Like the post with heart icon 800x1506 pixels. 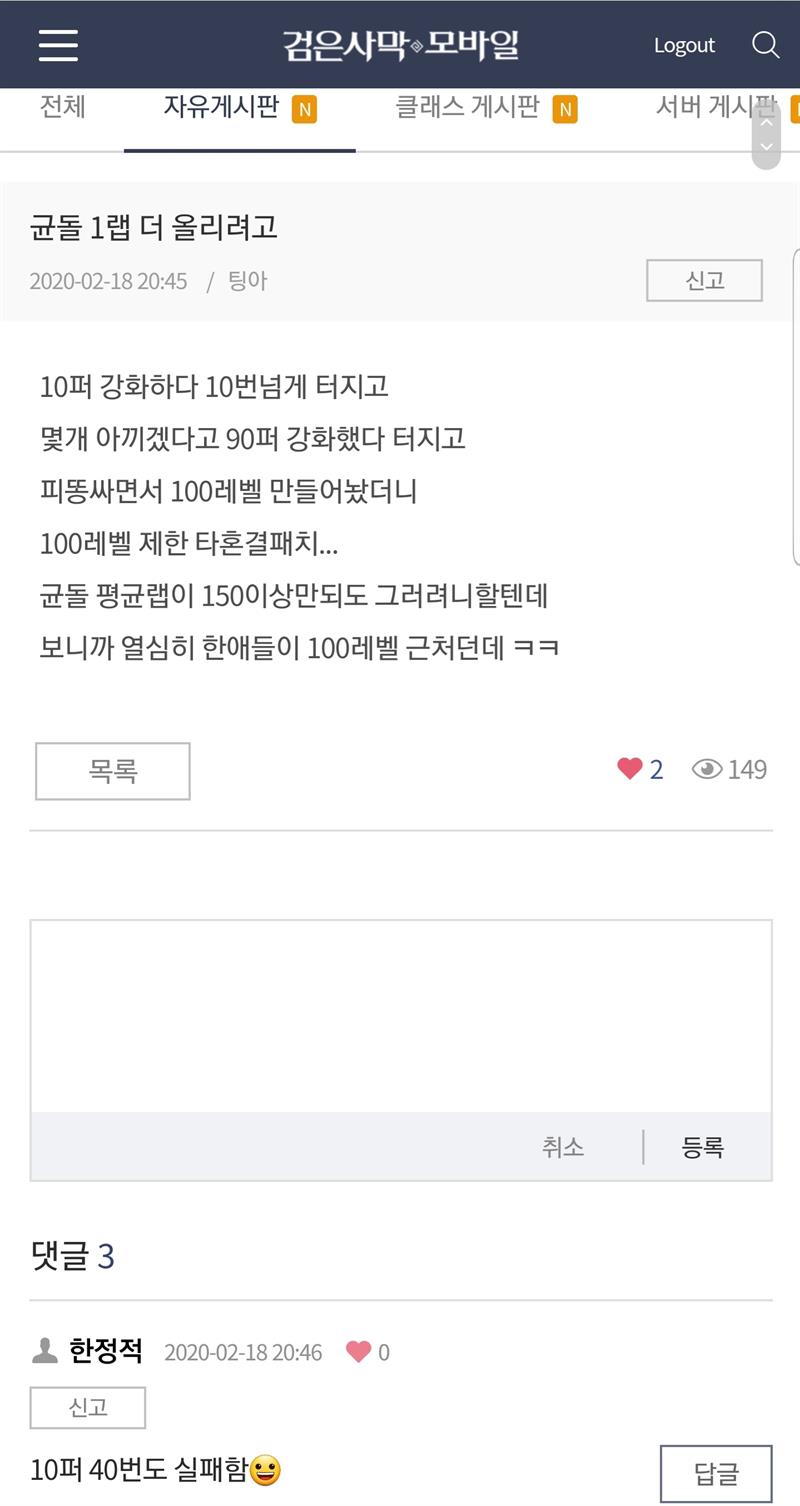[630, 769]
